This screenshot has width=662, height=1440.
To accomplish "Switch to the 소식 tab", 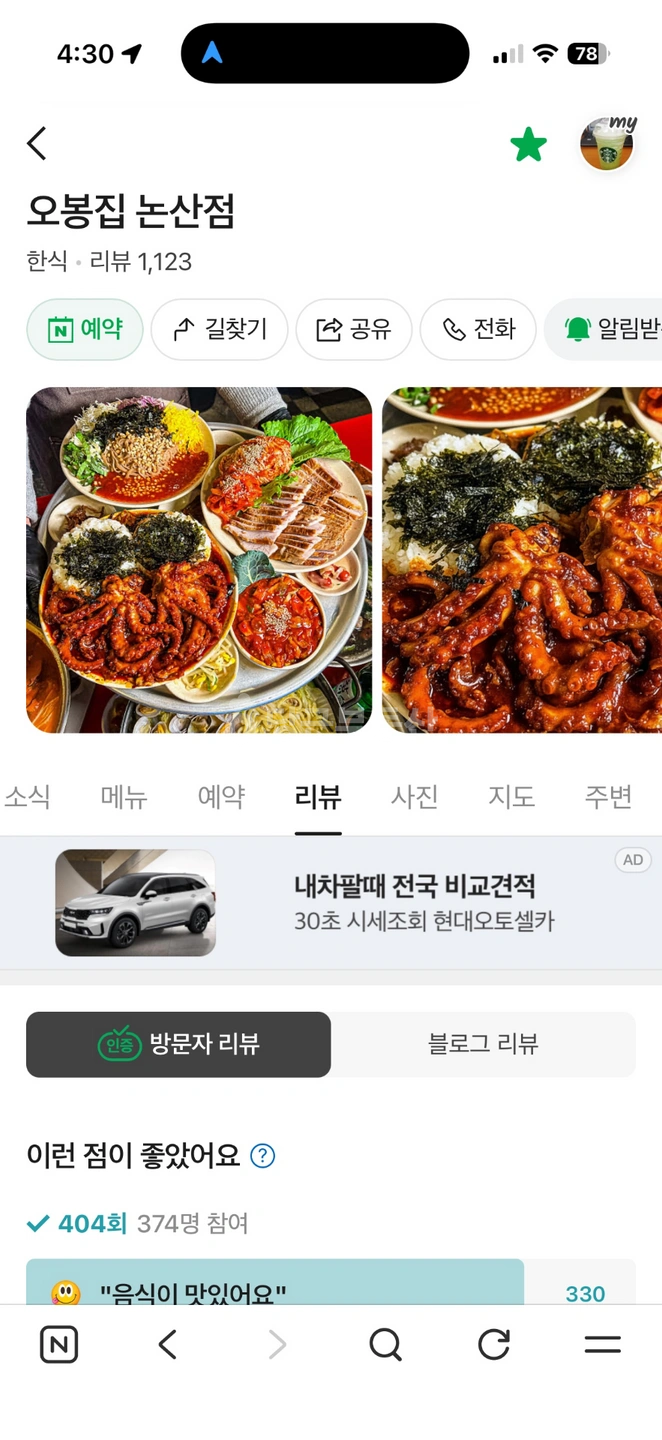I will 28,797.
